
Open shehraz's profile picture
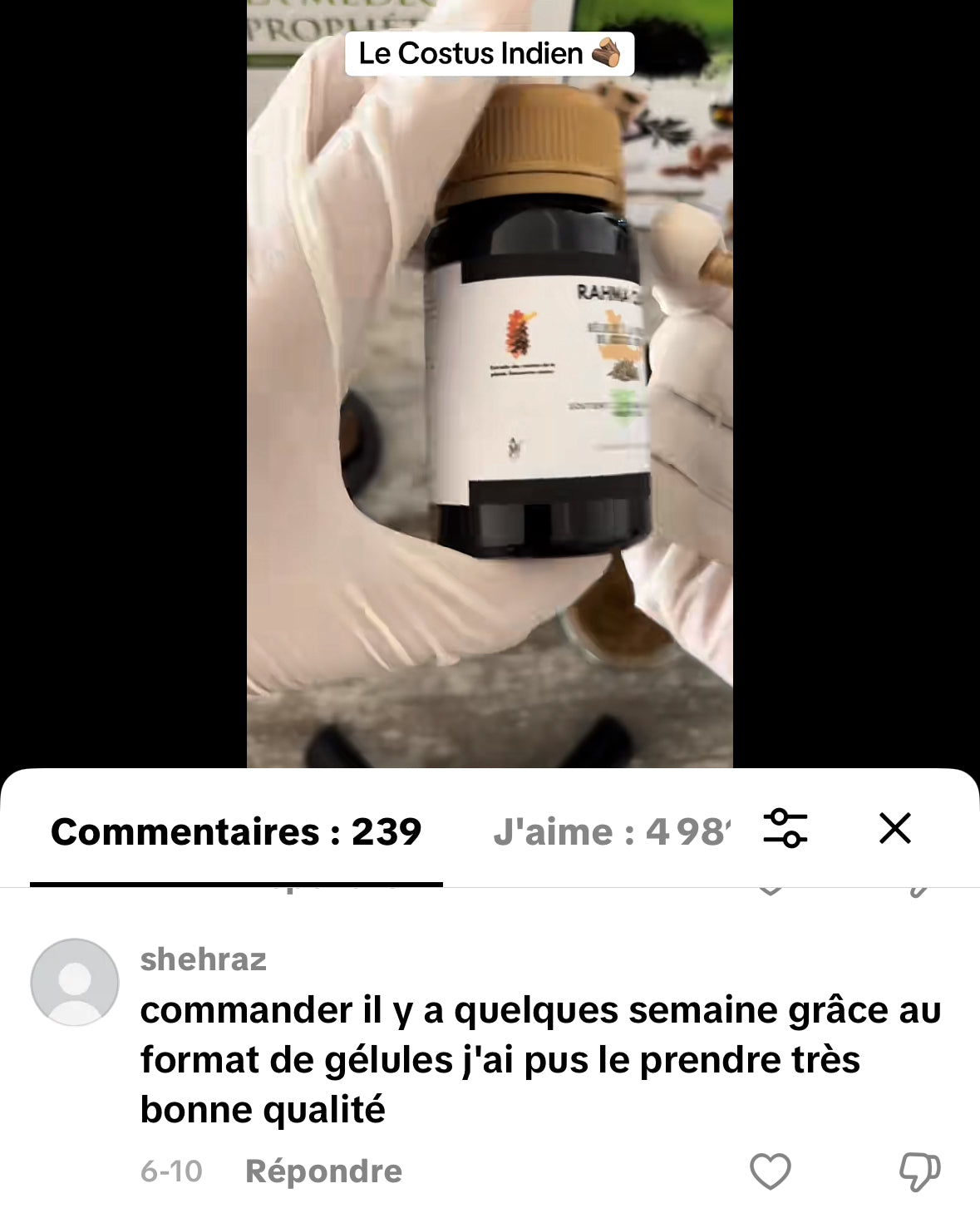(75, 982)
